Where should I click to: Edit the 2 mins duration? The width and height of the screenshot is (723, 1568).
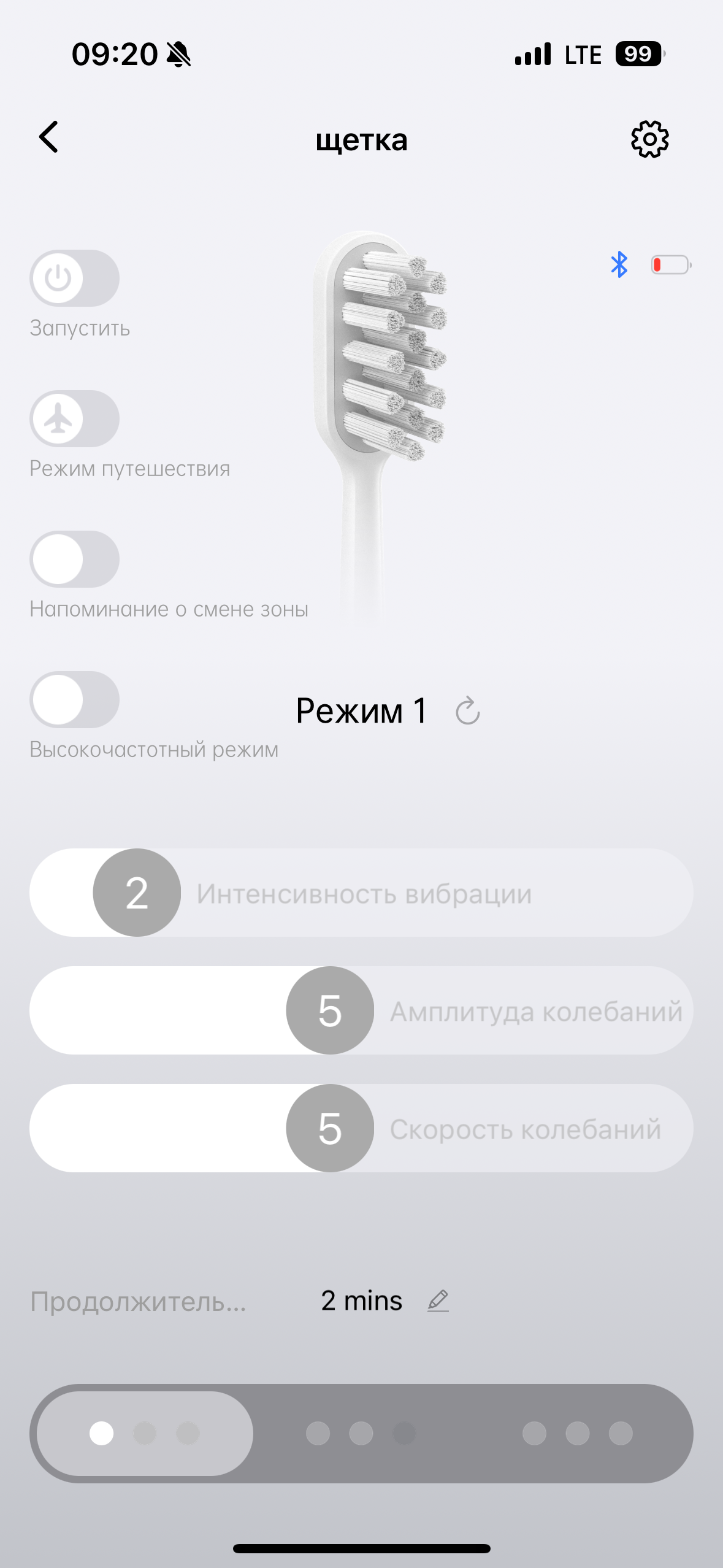pyautogui.click(x=438, y=1301)
